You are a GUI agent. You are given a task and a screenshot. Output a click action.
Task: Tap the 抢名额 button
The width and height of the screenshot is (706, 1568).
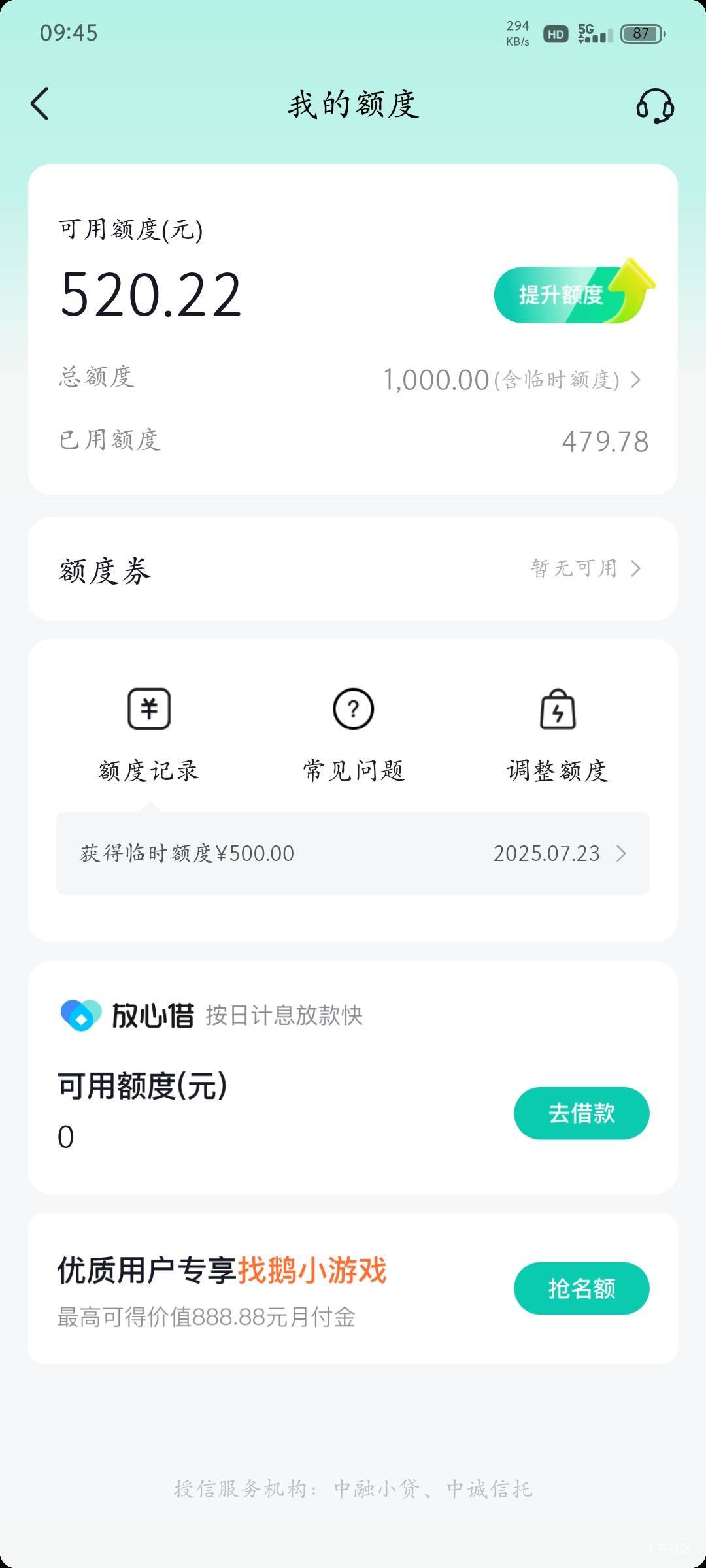point(582,1288)
